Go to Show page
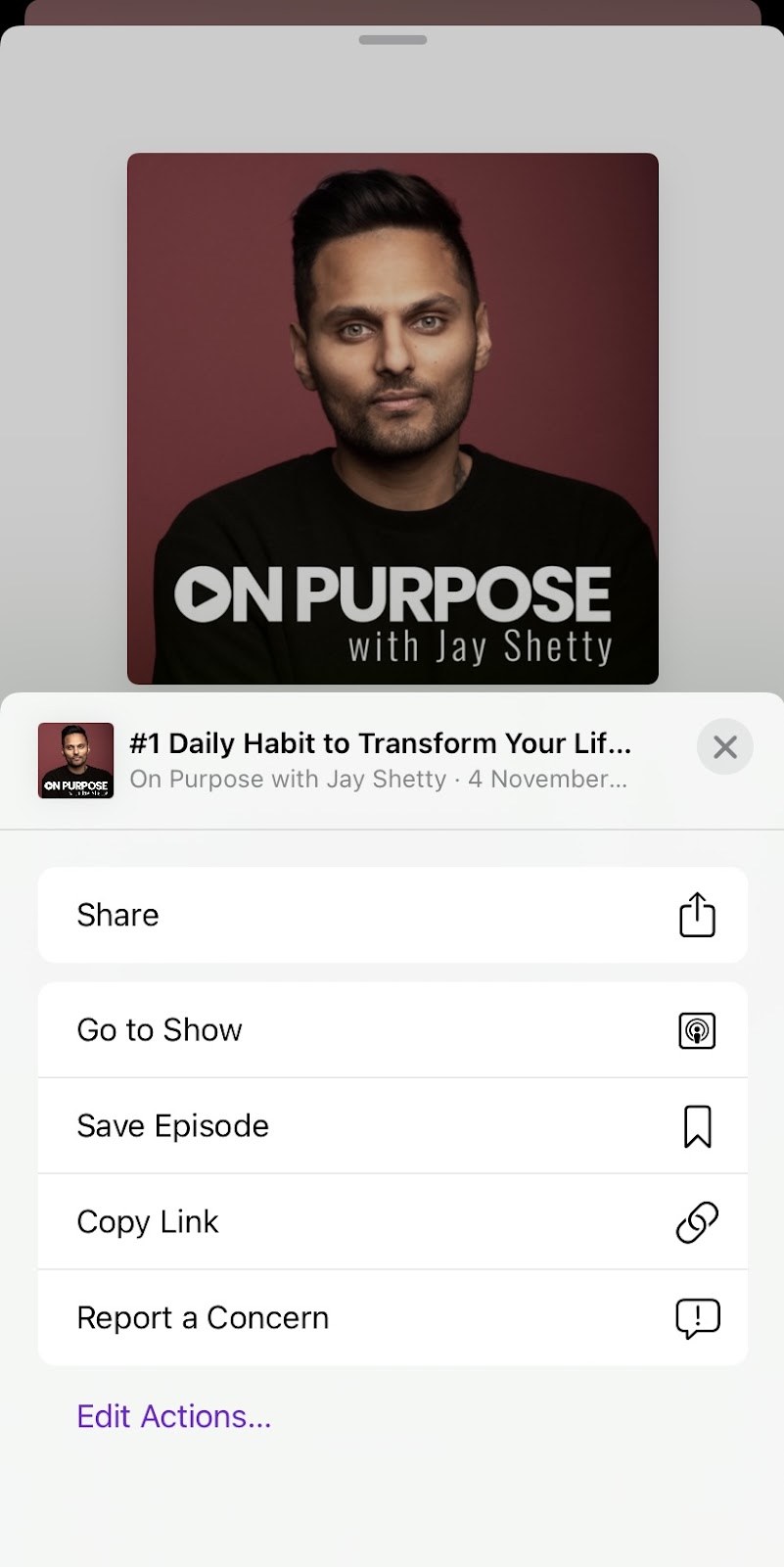The image size is (784, 1567). click(x=392, y=1030)
